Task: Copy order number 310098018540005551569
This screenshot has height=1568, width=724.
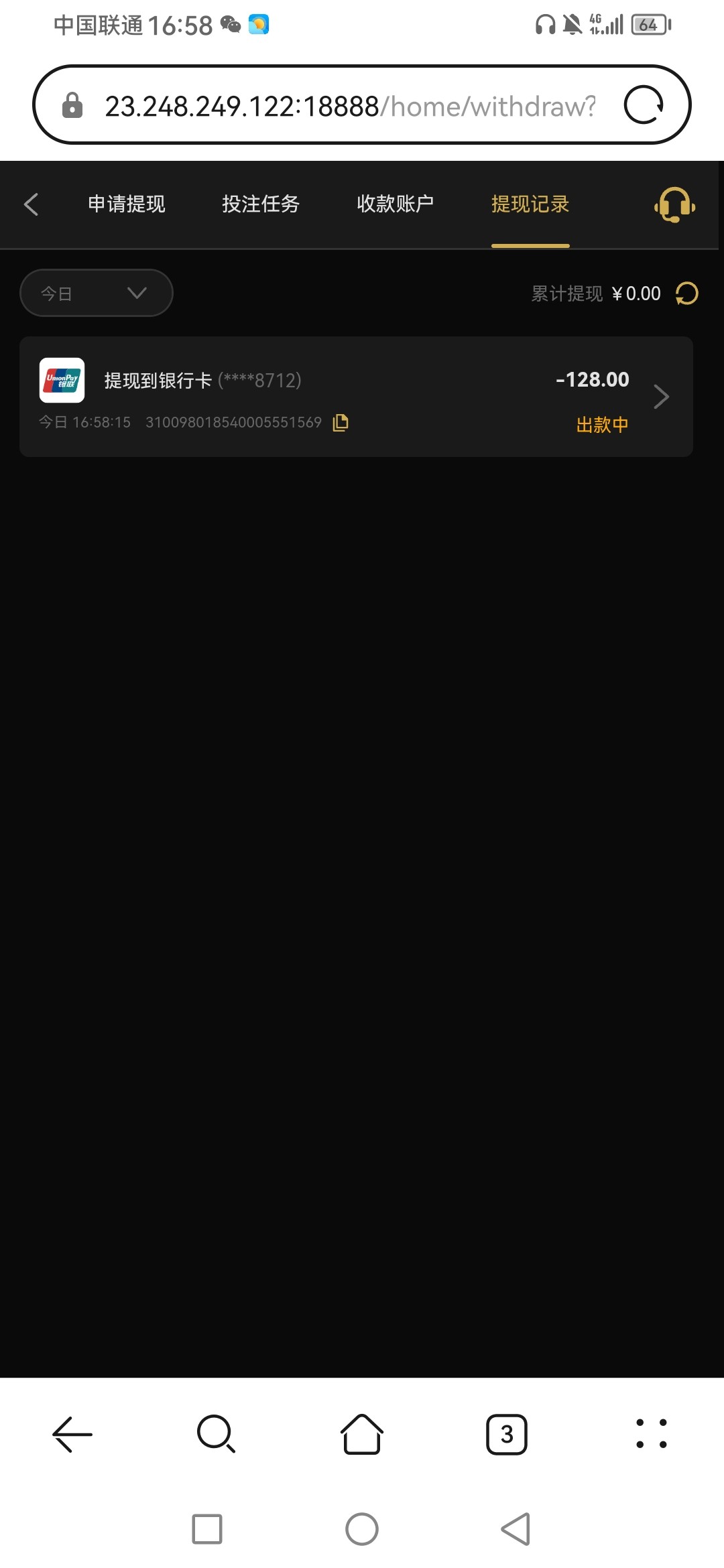Action: [x=341, y=422]
